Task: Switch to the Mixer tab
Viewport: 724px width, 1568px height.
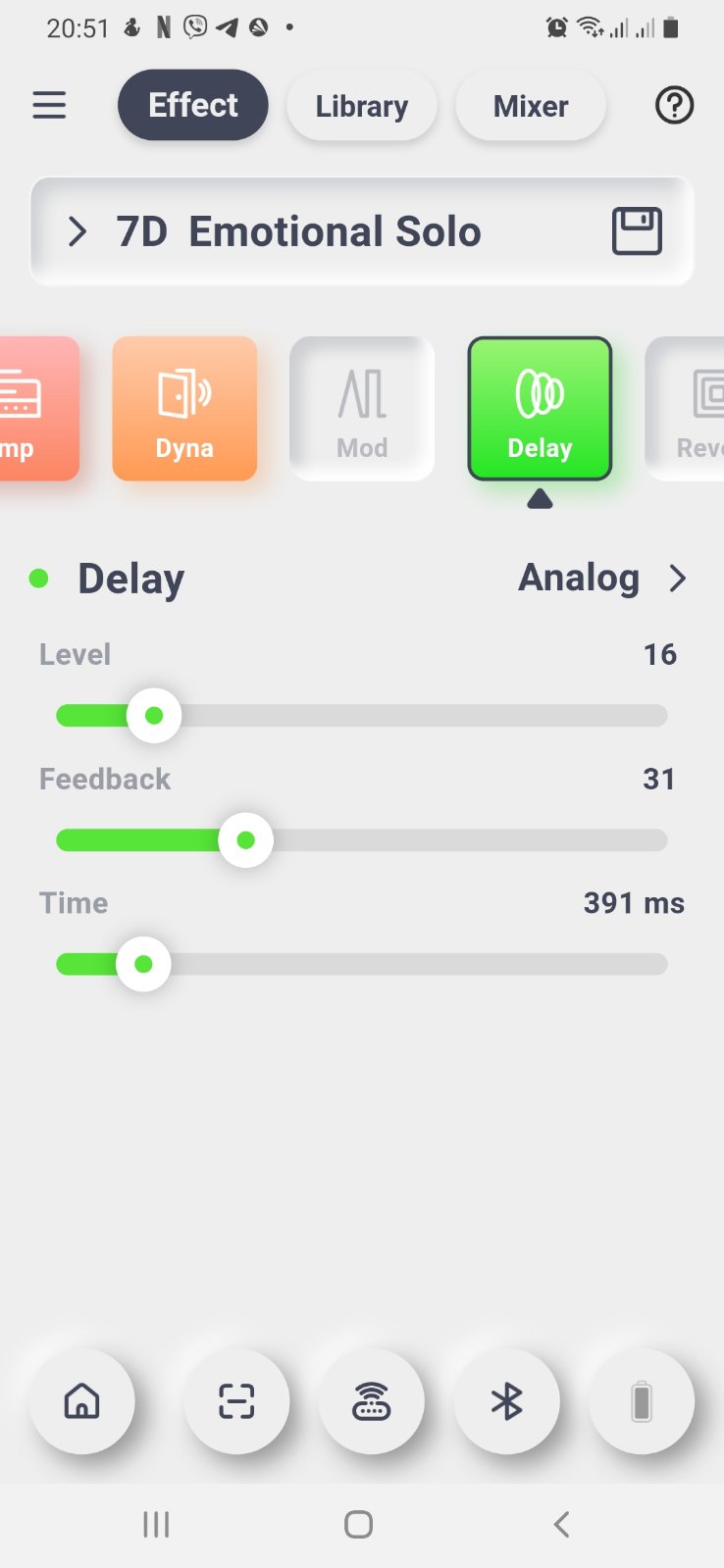Action: click(531, 106)
